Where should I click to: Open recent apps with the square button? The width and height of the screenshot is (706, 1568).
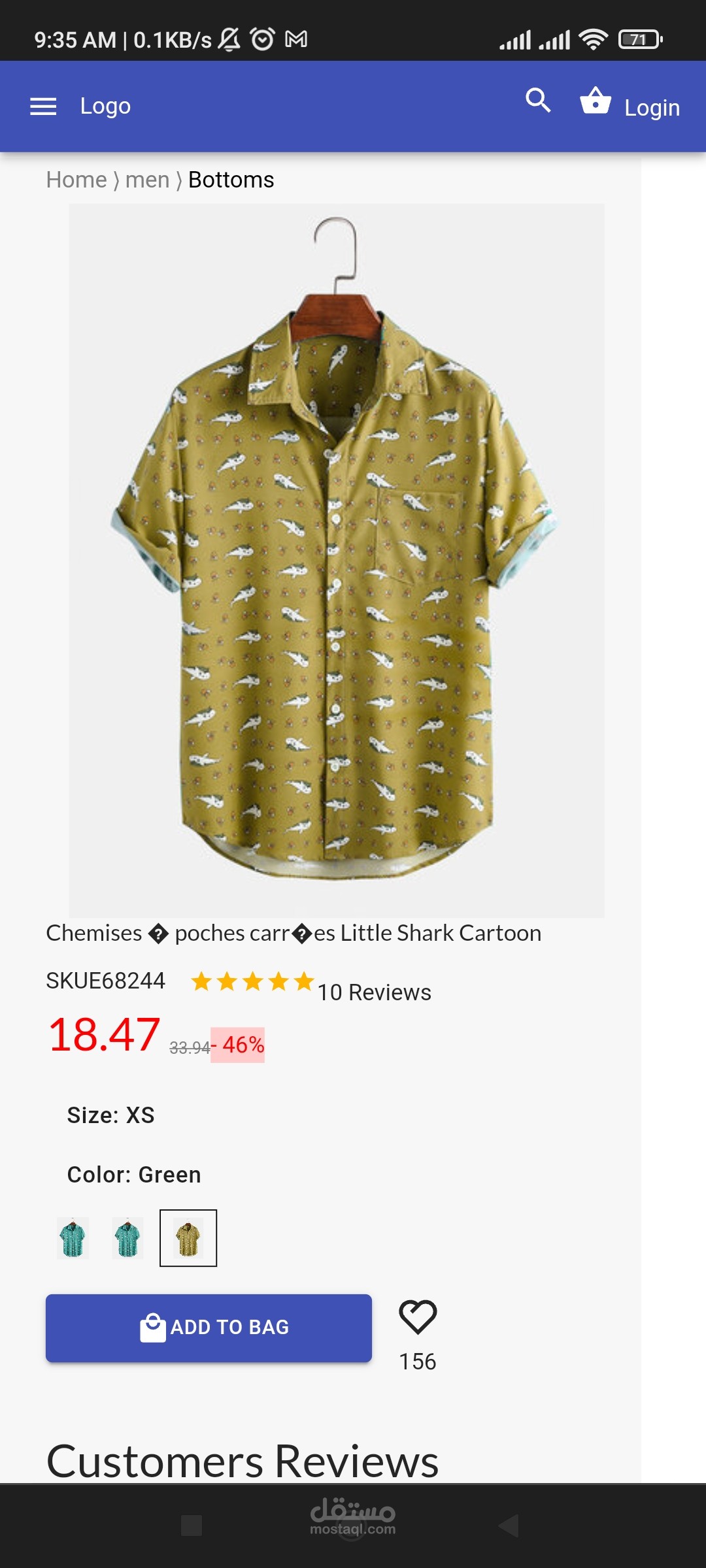pos(192,1526)
